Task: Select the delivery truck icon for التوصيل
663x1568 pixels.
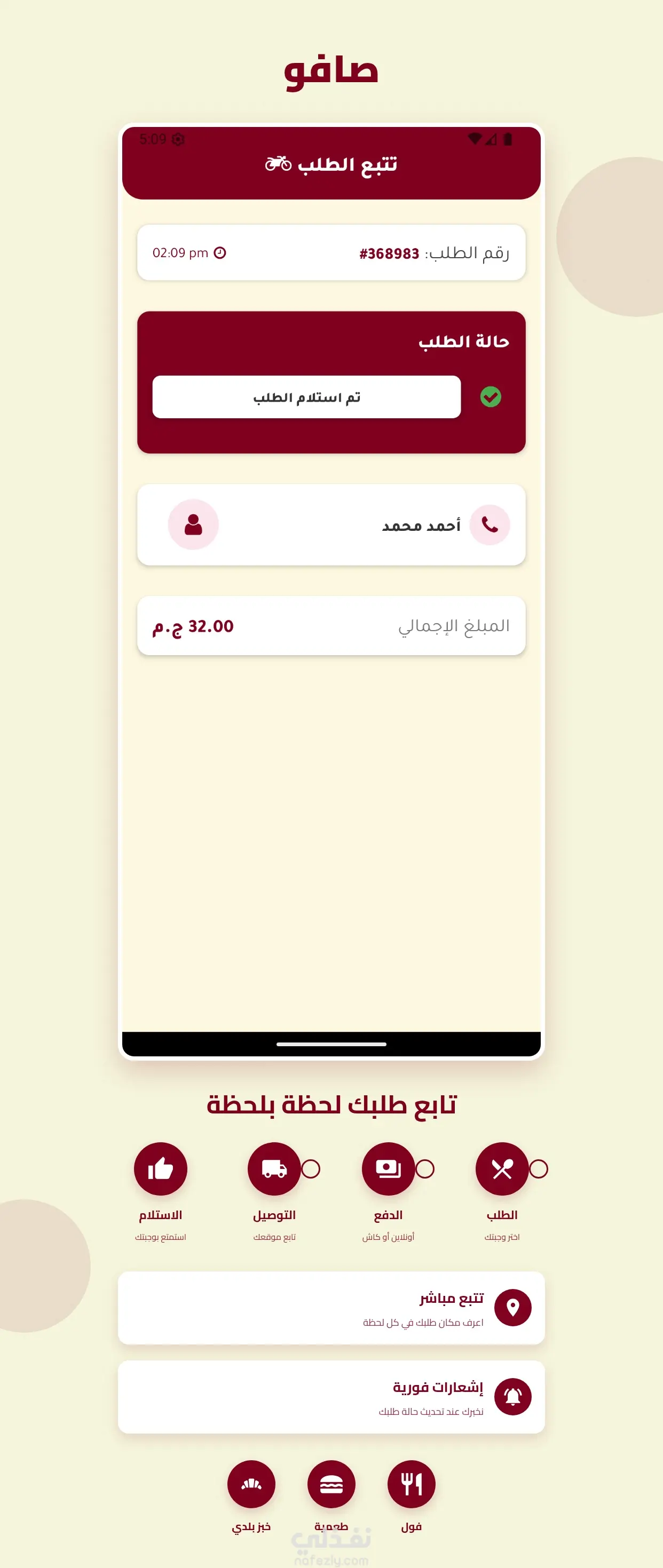Action: click(274, 1169)
